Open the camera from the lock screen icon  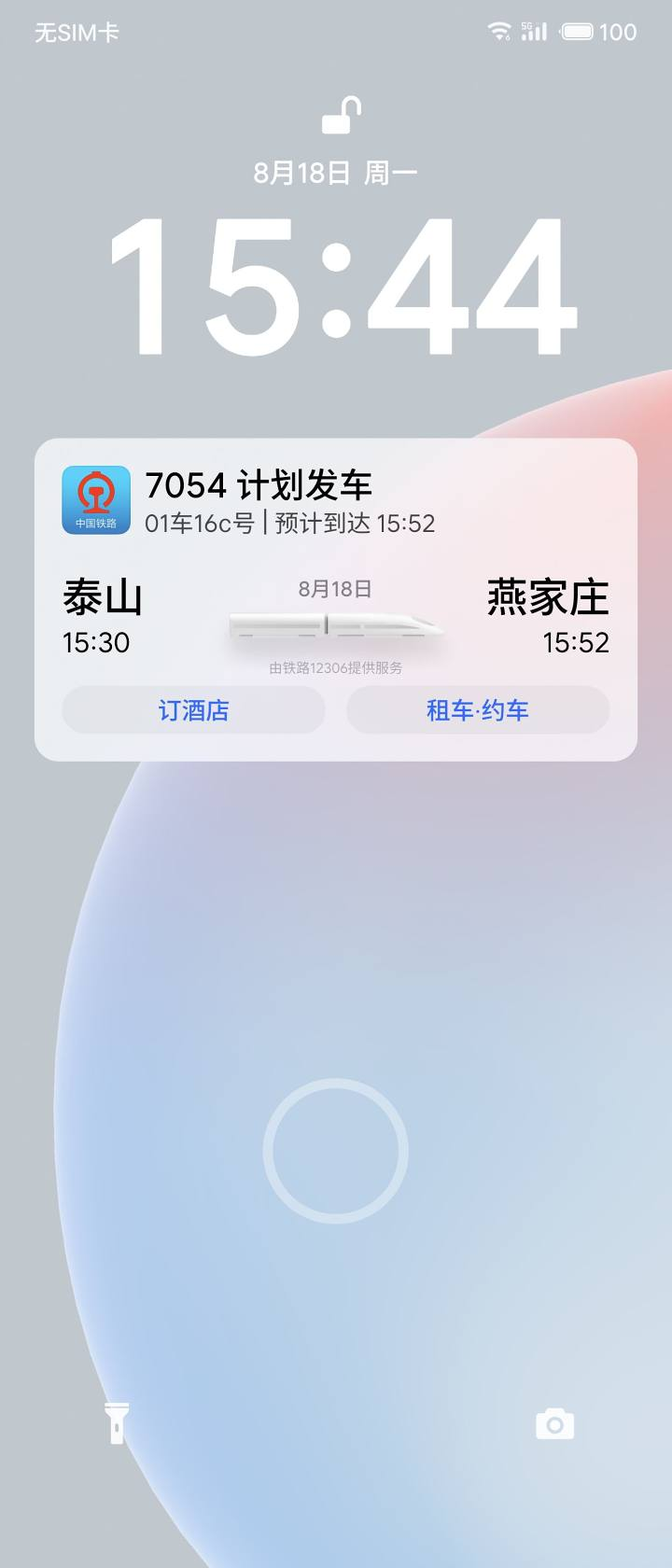(x=556, y=1421)
